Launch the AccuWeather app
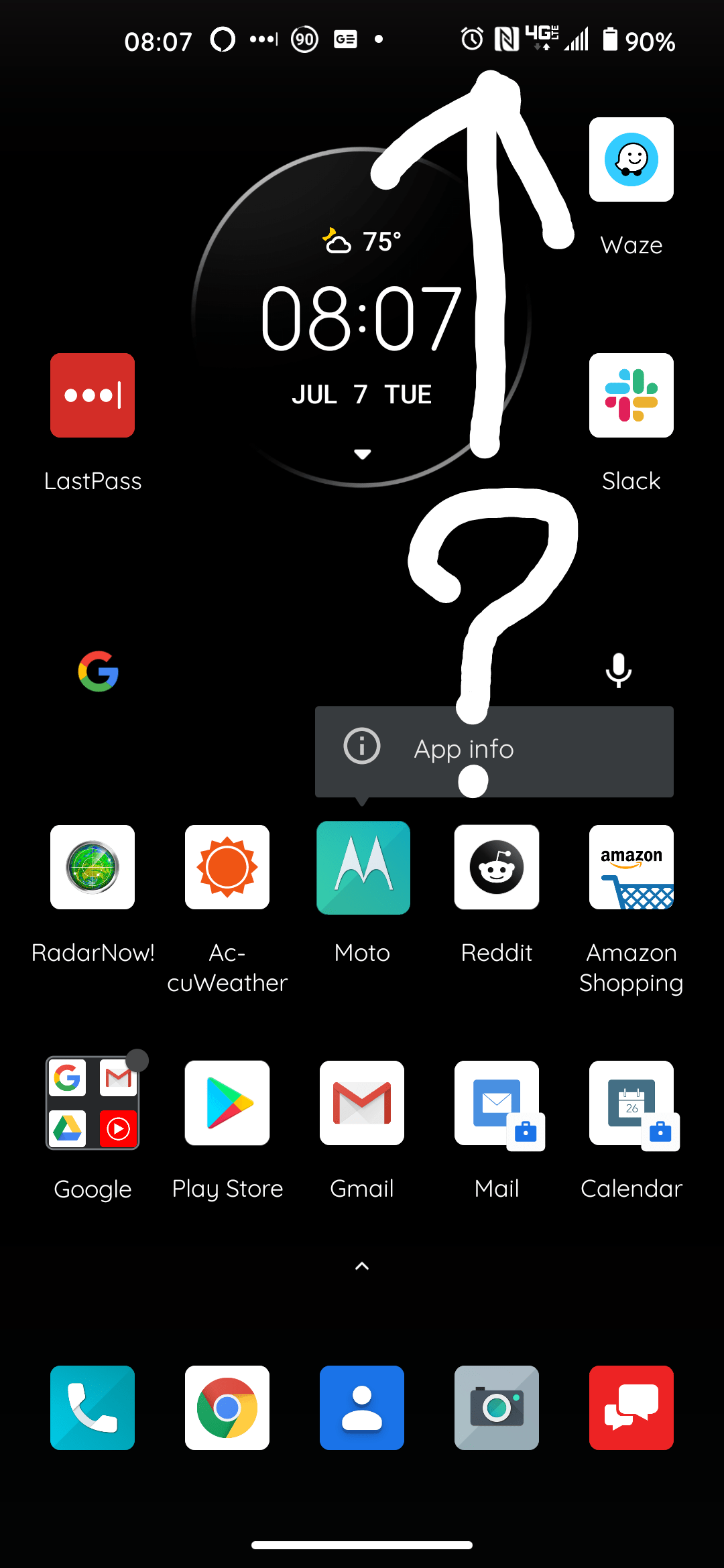 point(227,867)
